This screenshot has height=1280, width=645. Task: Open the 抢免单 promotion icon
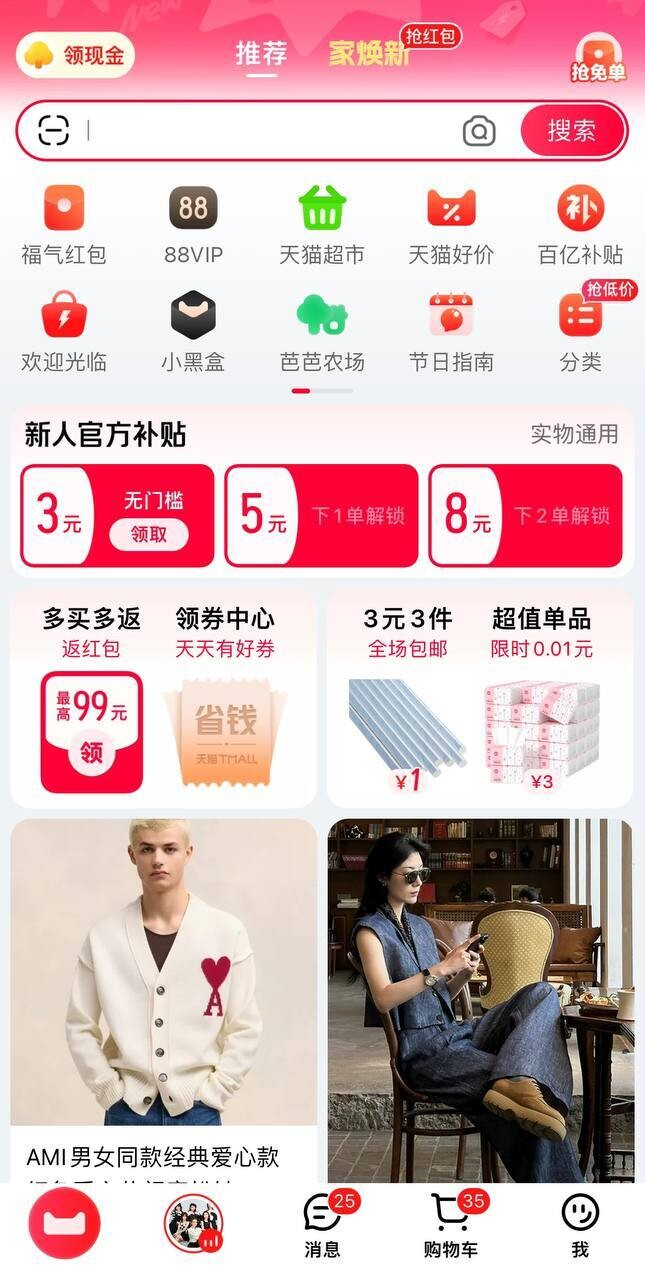coord(598,57)
